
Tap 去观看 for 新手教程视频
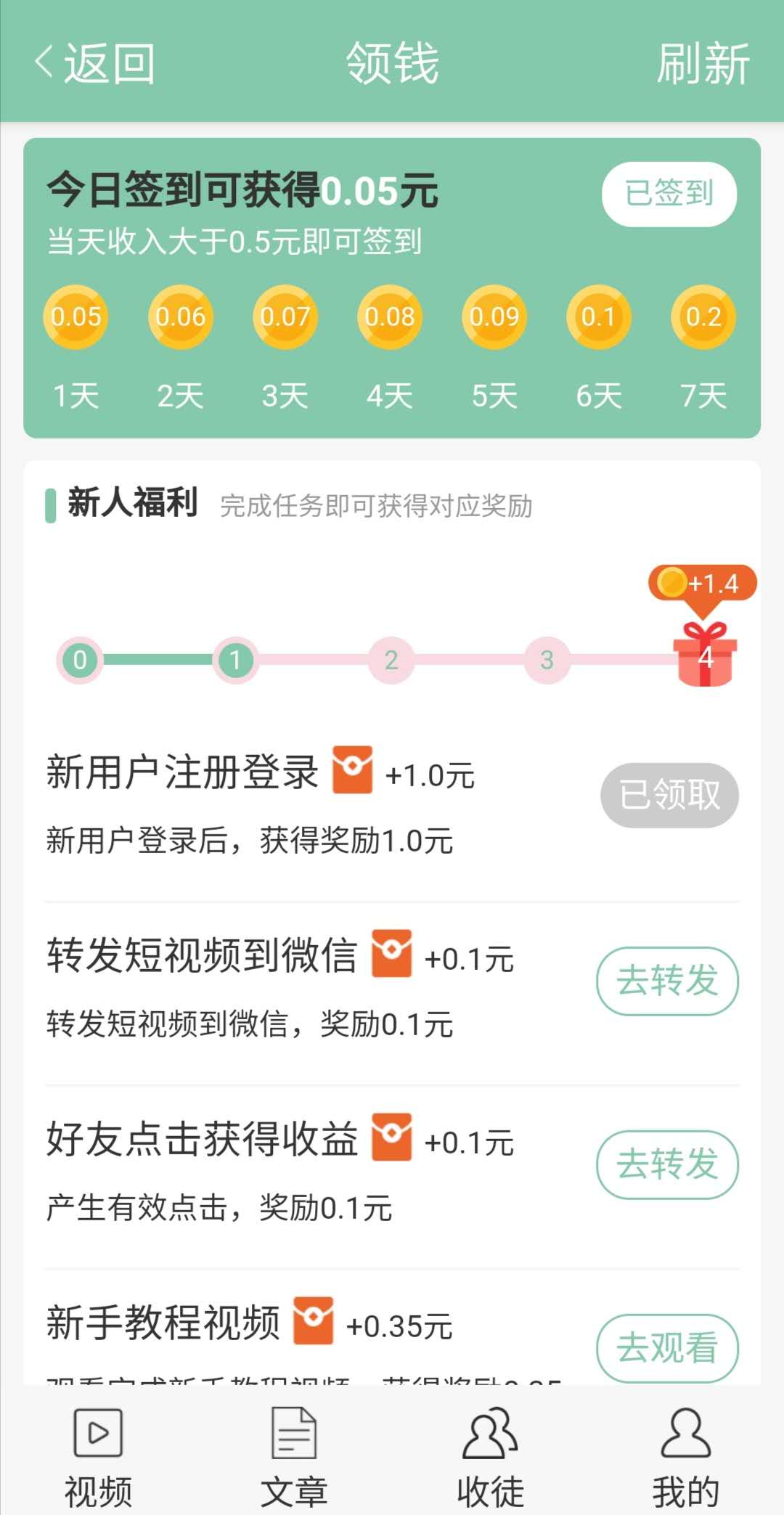(x=668, y=1348)
